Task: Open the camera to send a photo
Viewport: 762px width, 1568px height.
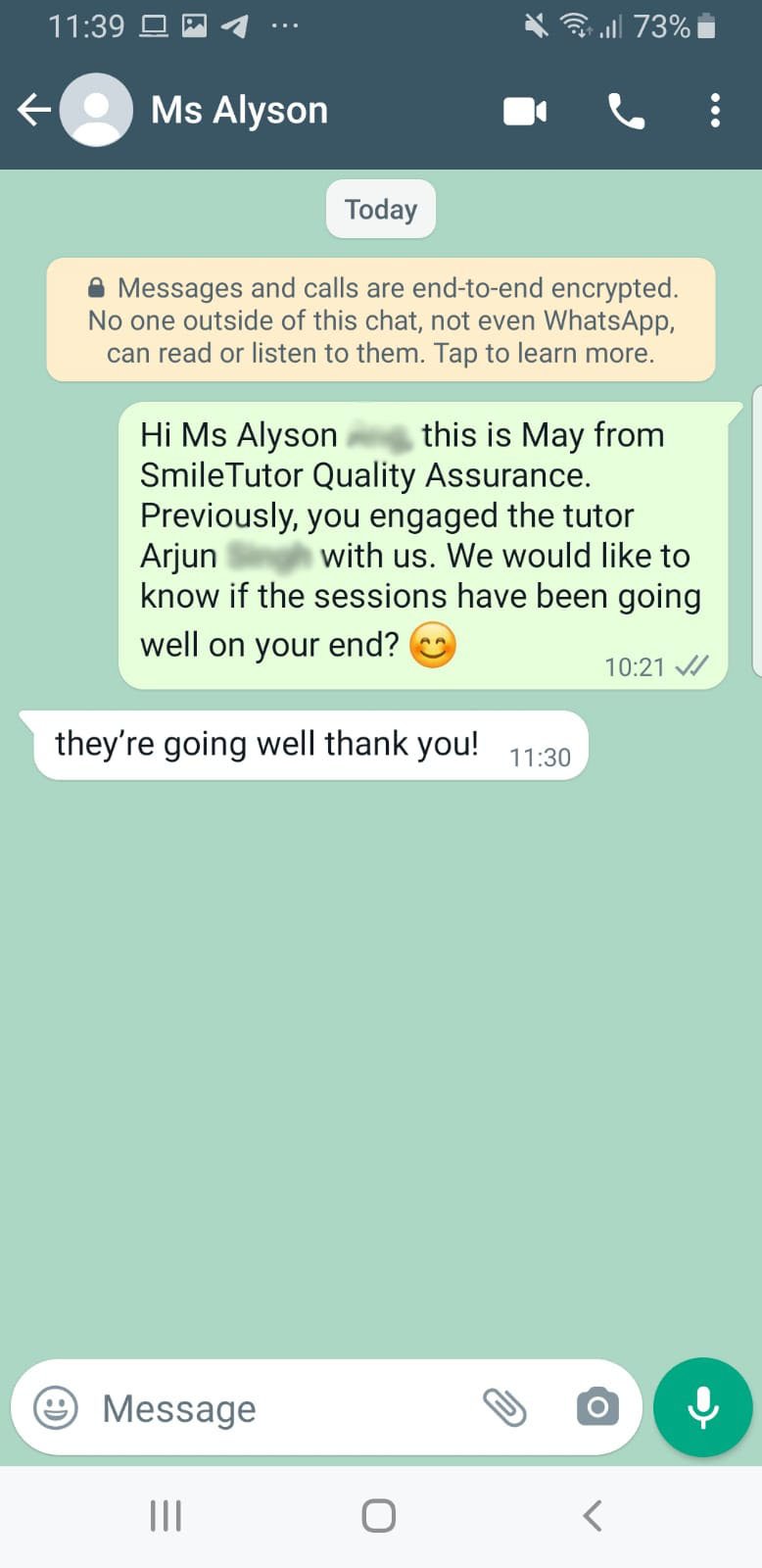Action: click(597, 1408)
